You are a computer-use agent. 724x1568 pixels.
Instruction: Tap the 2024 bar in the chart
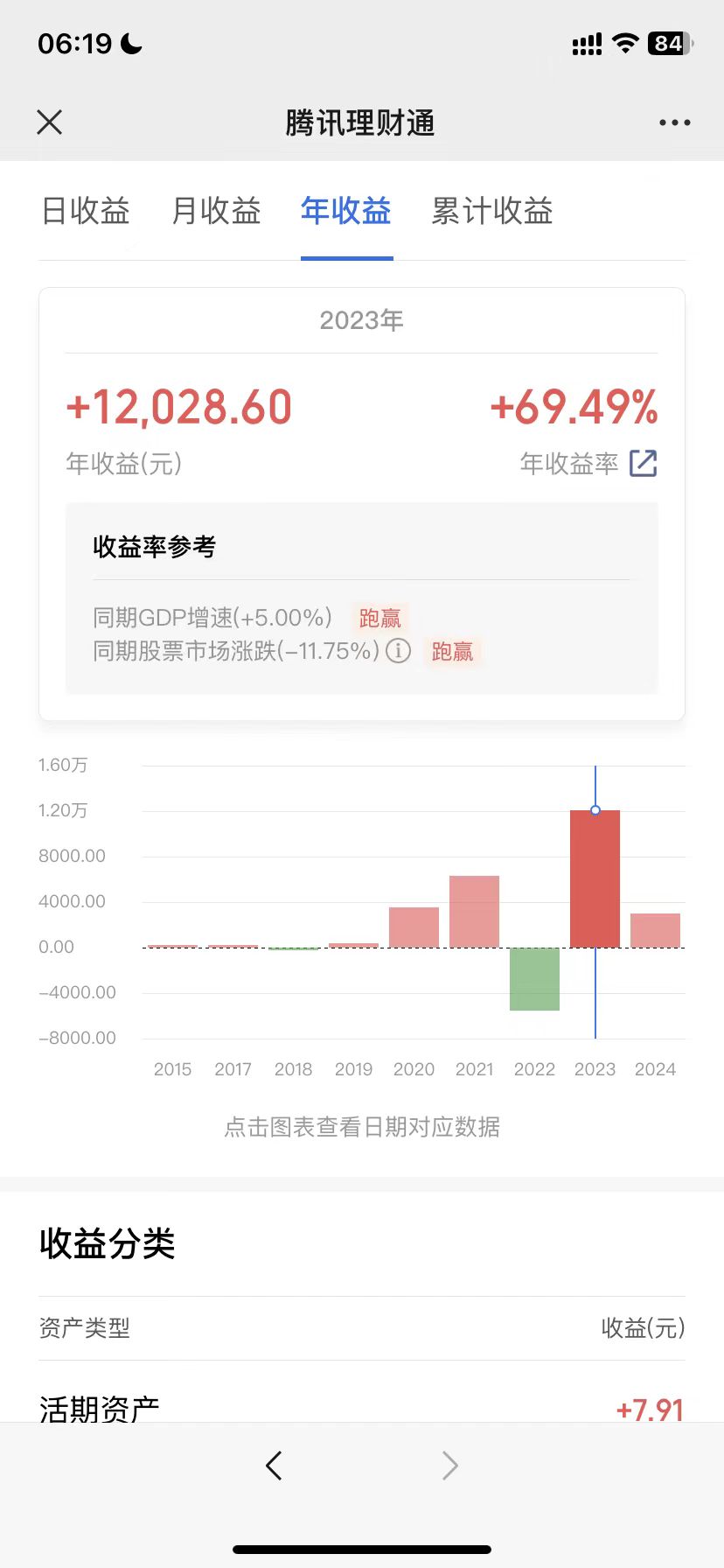pos(655,930)
